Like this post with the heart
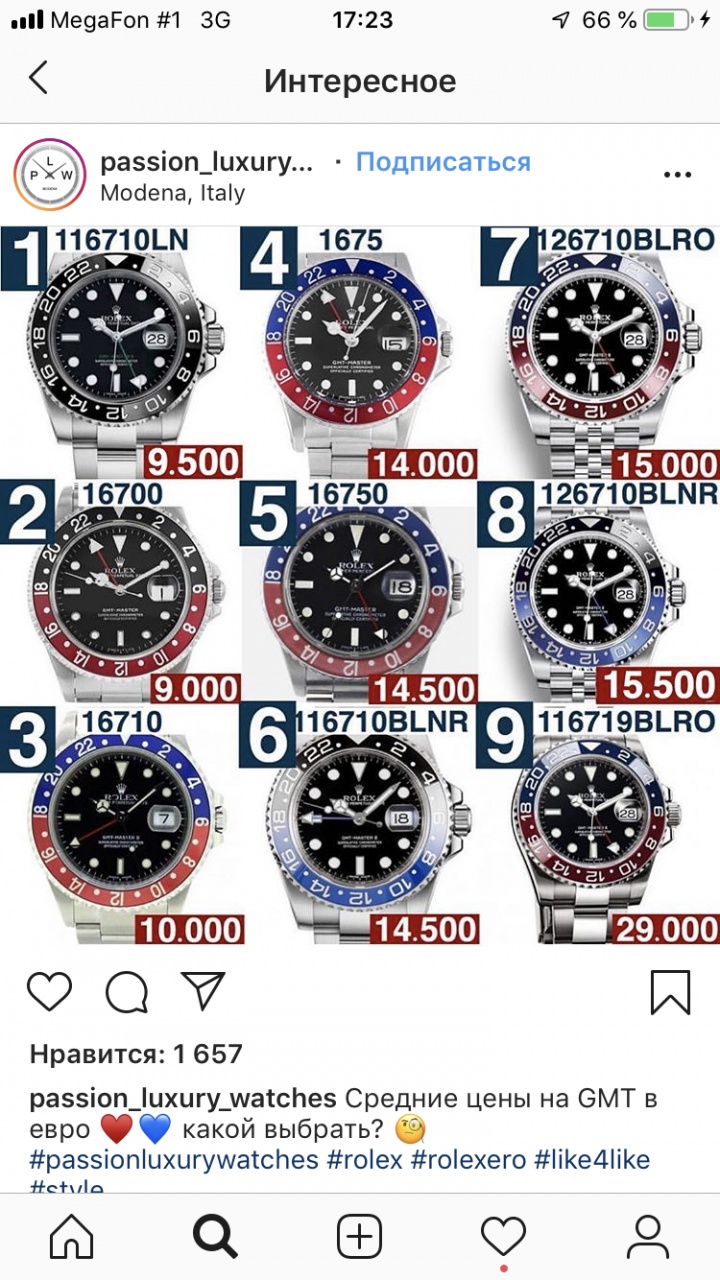The image size is (720, 1280). (x=49, y=991)
